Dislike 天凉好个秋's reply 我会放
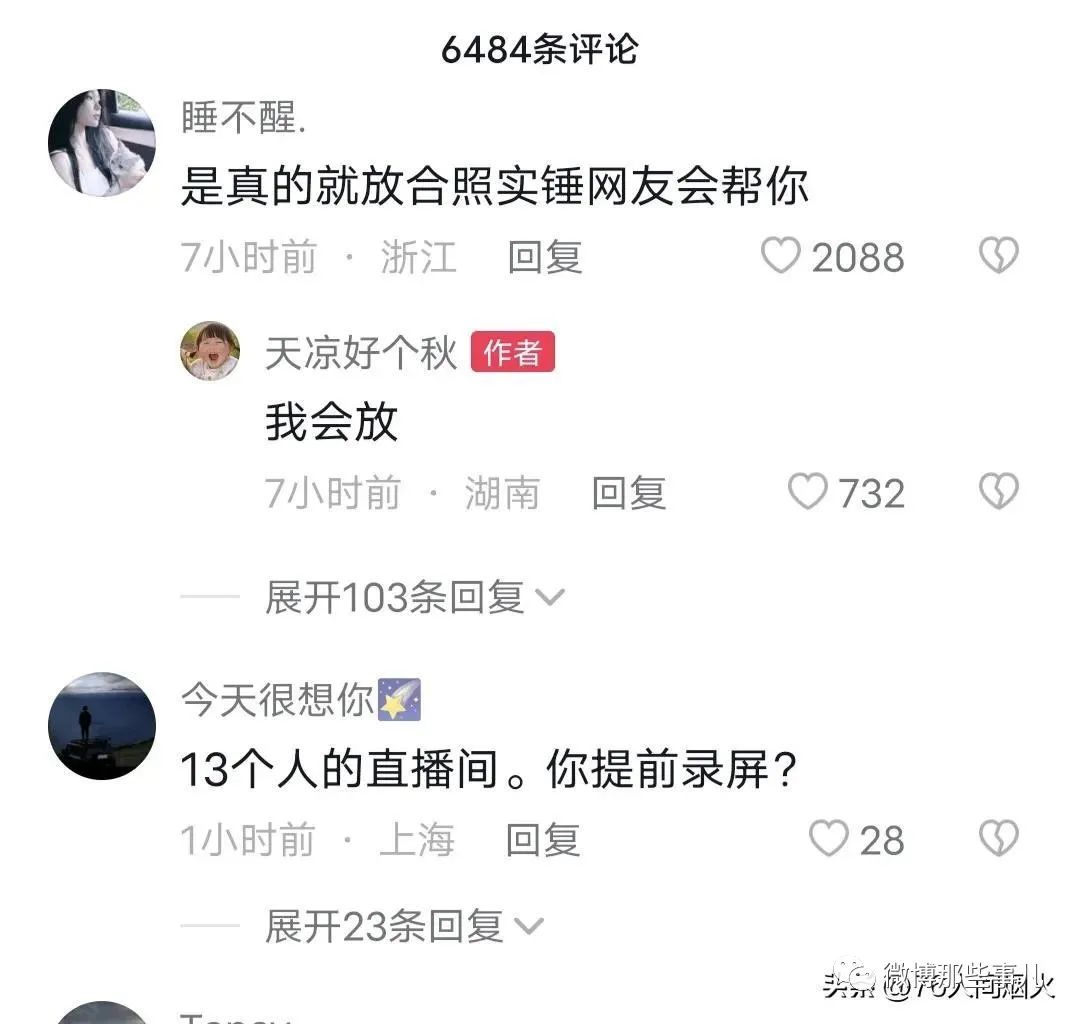Screen dimensions: 1080x1024 tap(997, 492)
